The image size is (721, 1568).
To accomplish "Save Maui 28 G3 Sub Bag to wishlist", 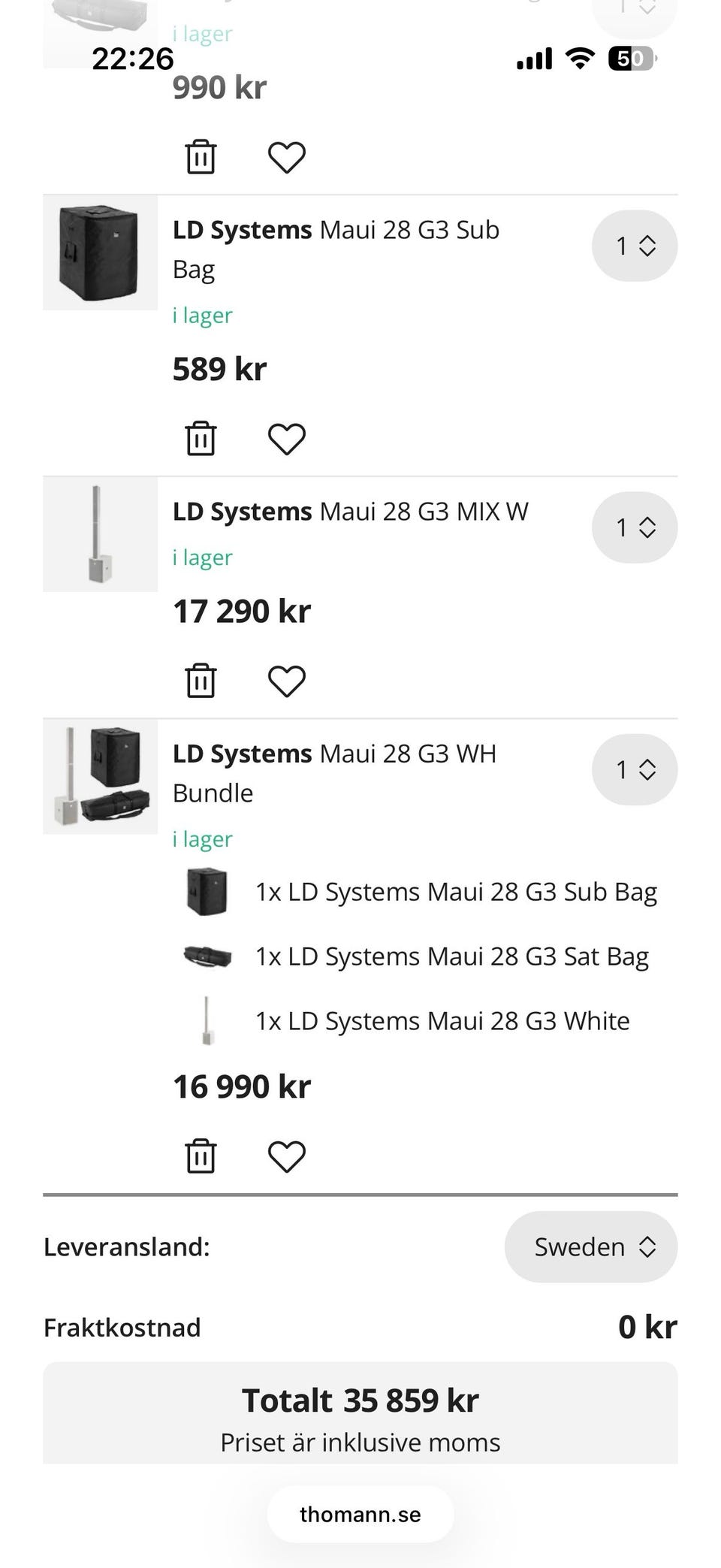I will [x=287, y=439].
